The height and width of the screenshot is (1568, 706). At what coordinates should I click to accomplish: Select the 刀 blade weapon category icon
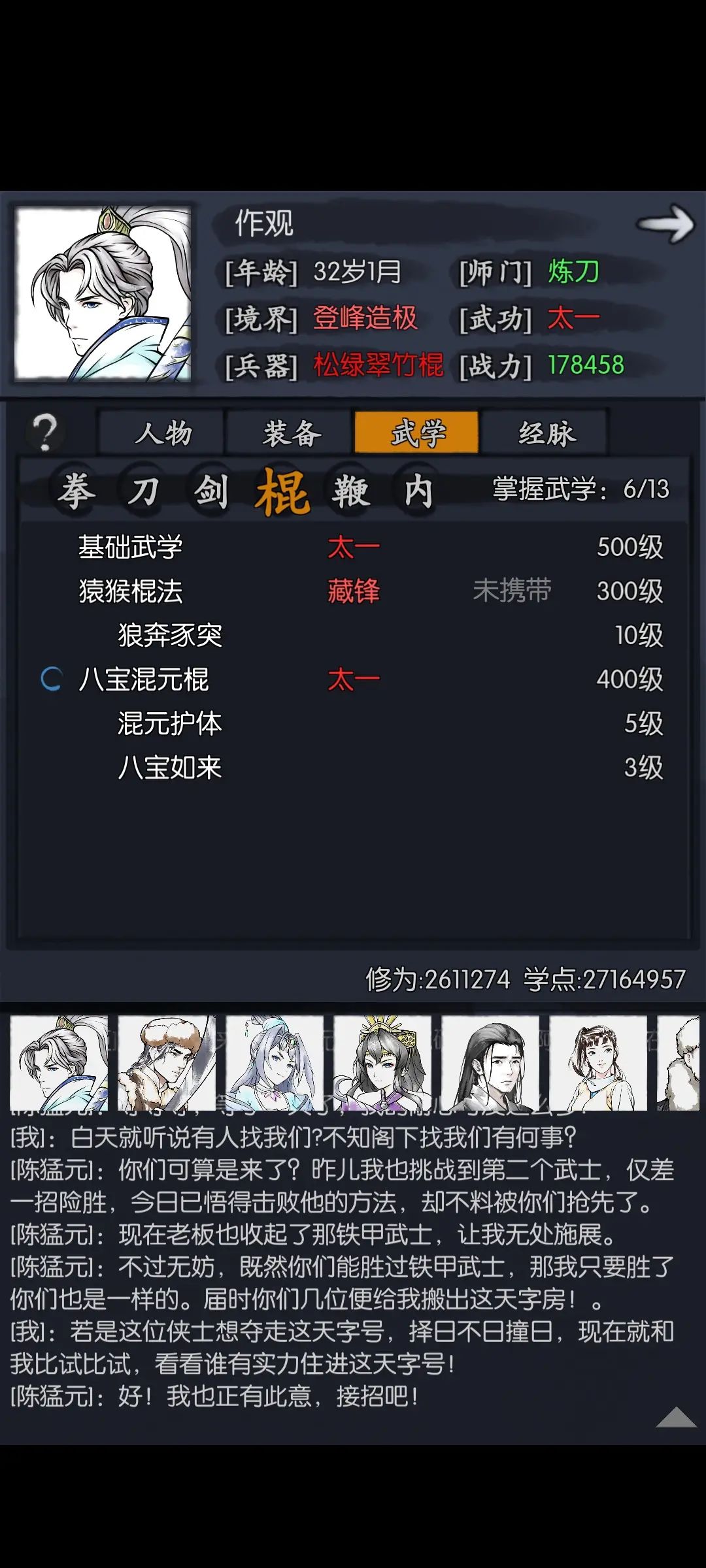coord(145,490)
